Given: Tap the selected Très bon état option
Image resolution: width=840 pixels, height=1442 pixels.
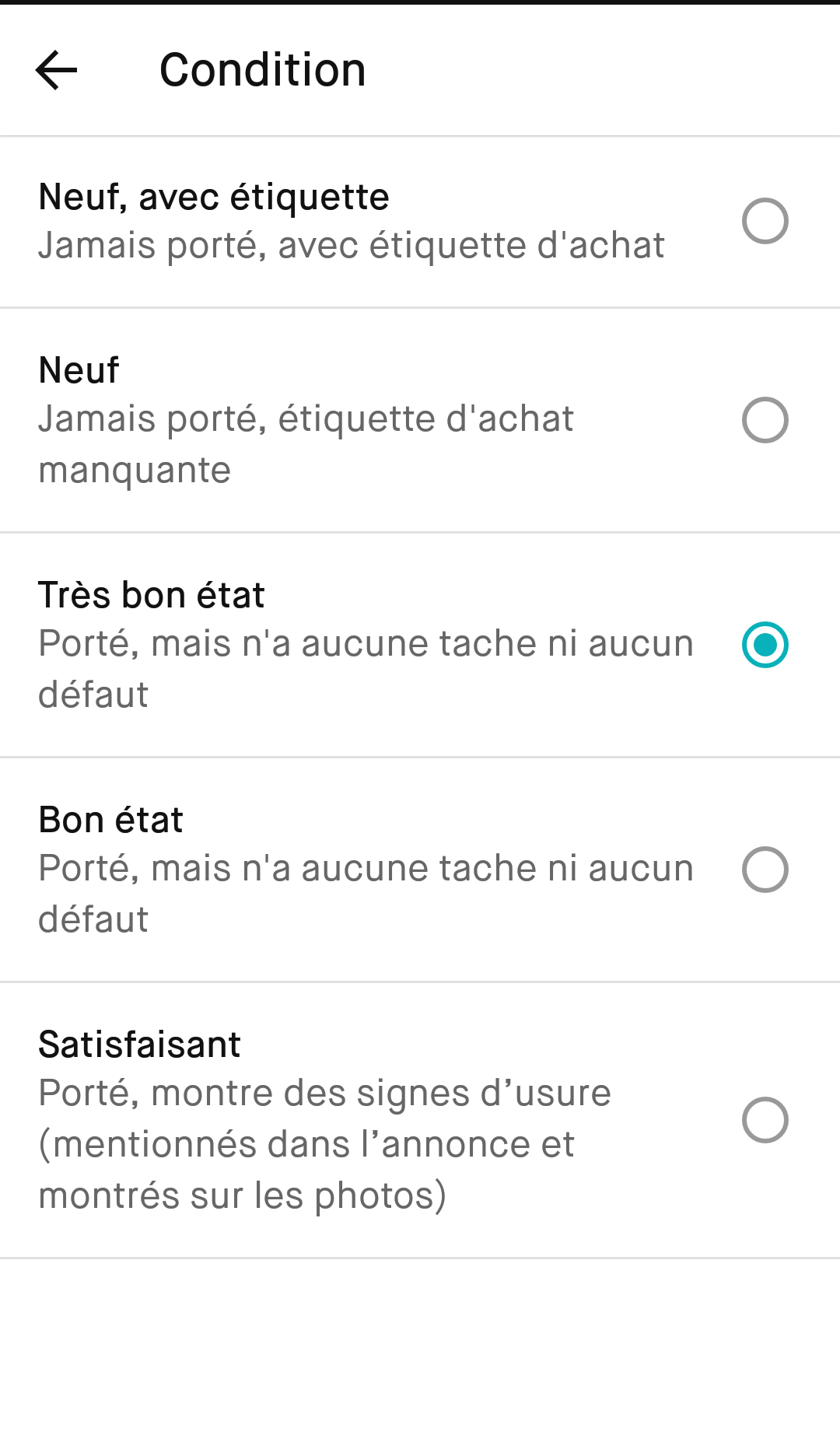Looking at the screenshot, I should [x=420, y=645].
